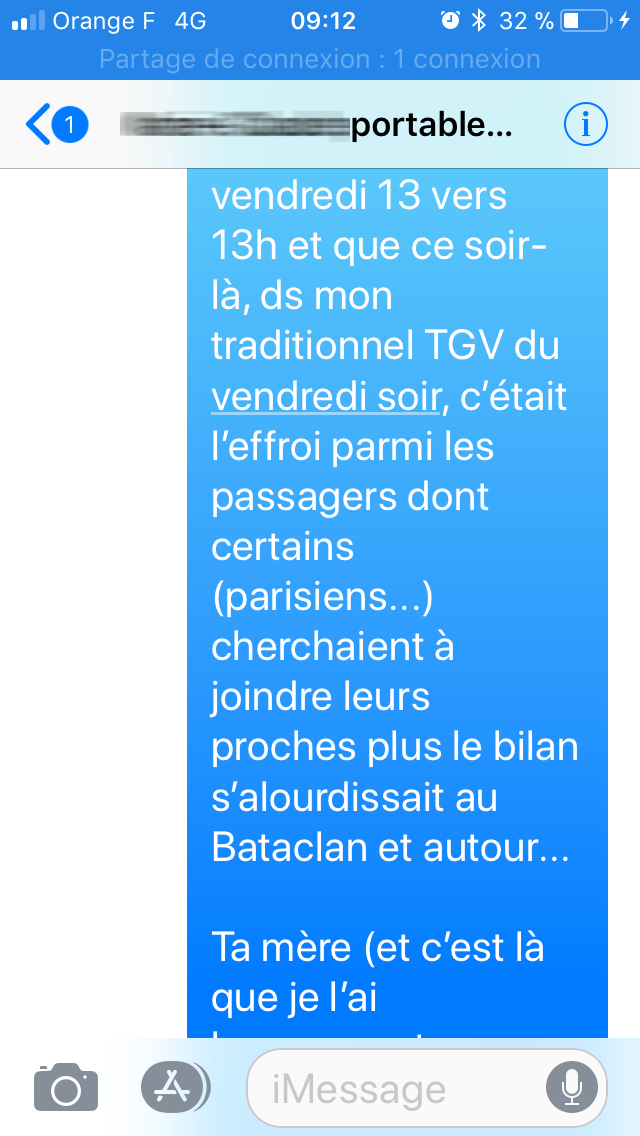
Task: Open the iMessage App Store drawer
Action: tap(175, 1087)
